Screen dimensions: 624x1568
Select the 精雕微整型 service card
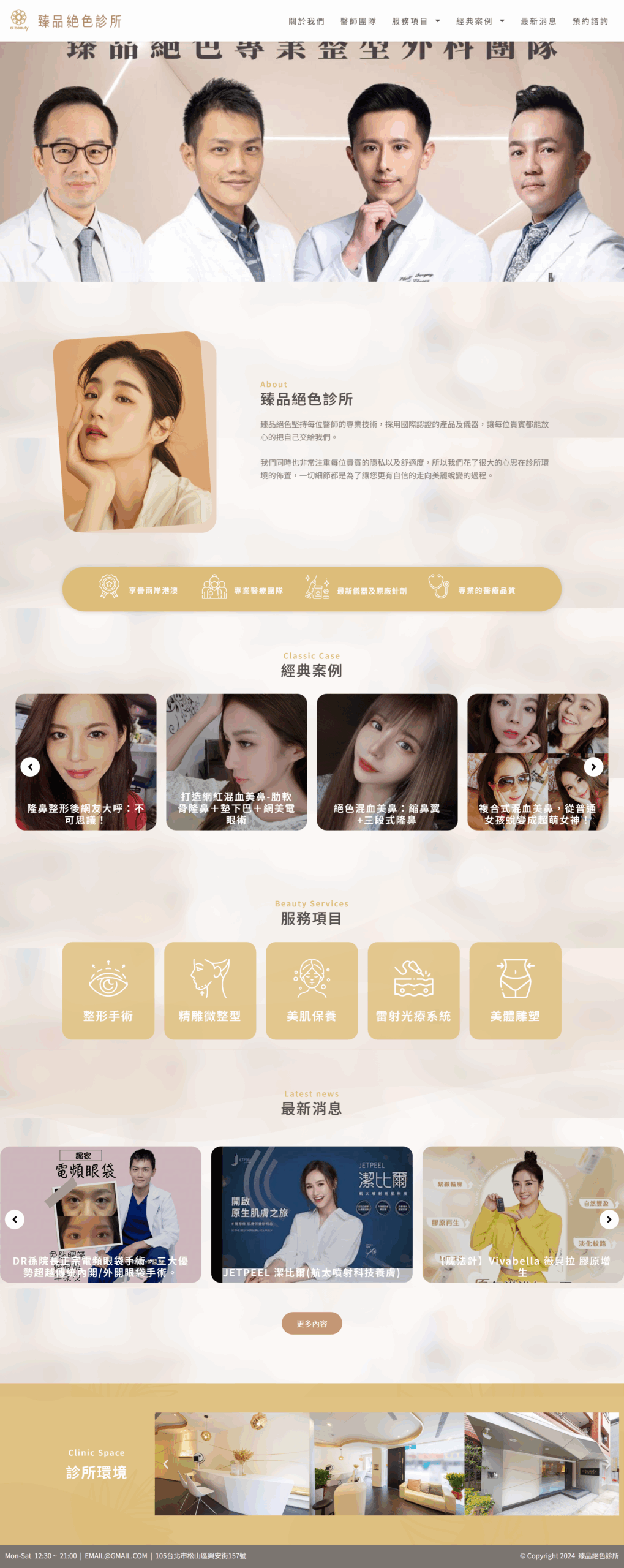[209, 990]
